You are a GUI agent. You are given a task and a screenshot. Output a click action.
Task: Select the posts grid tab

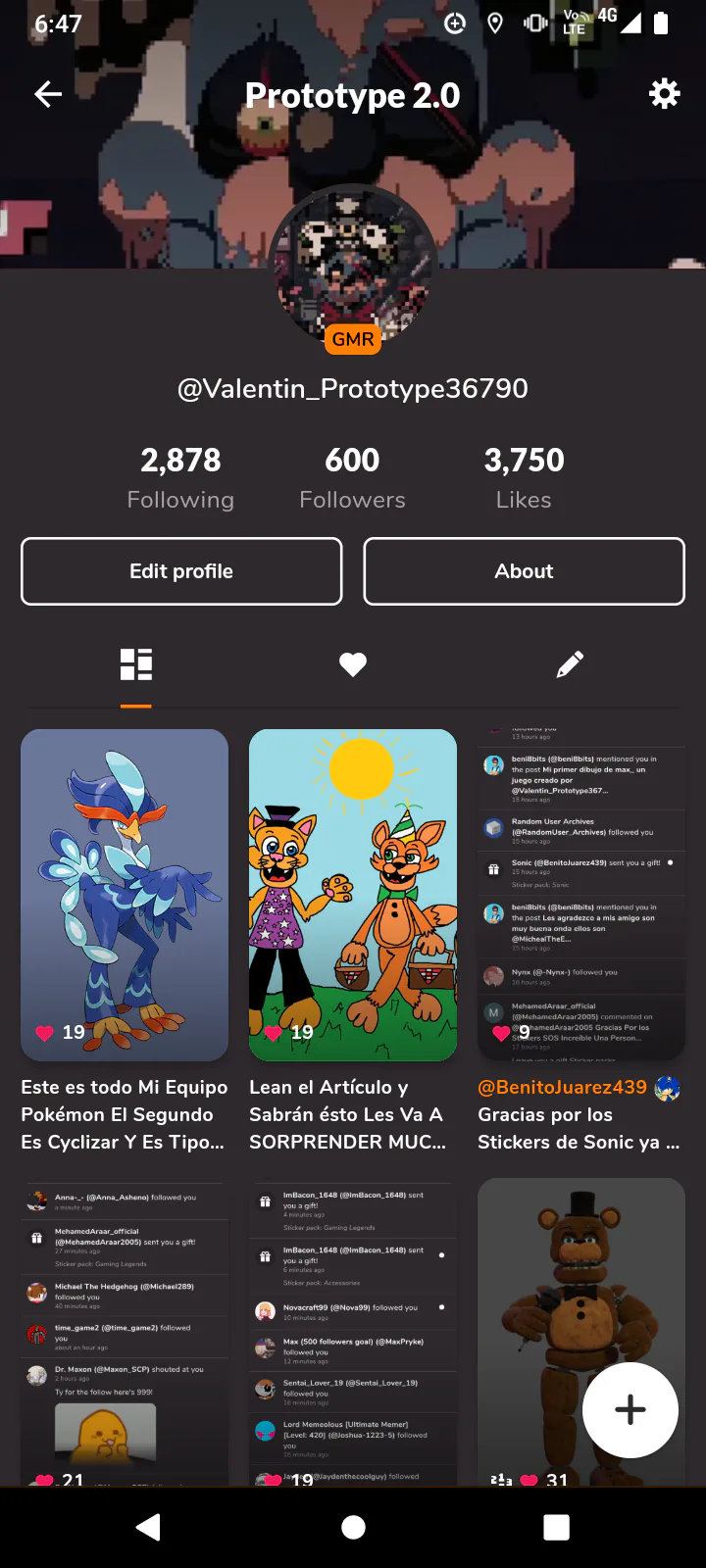point(136,664)
